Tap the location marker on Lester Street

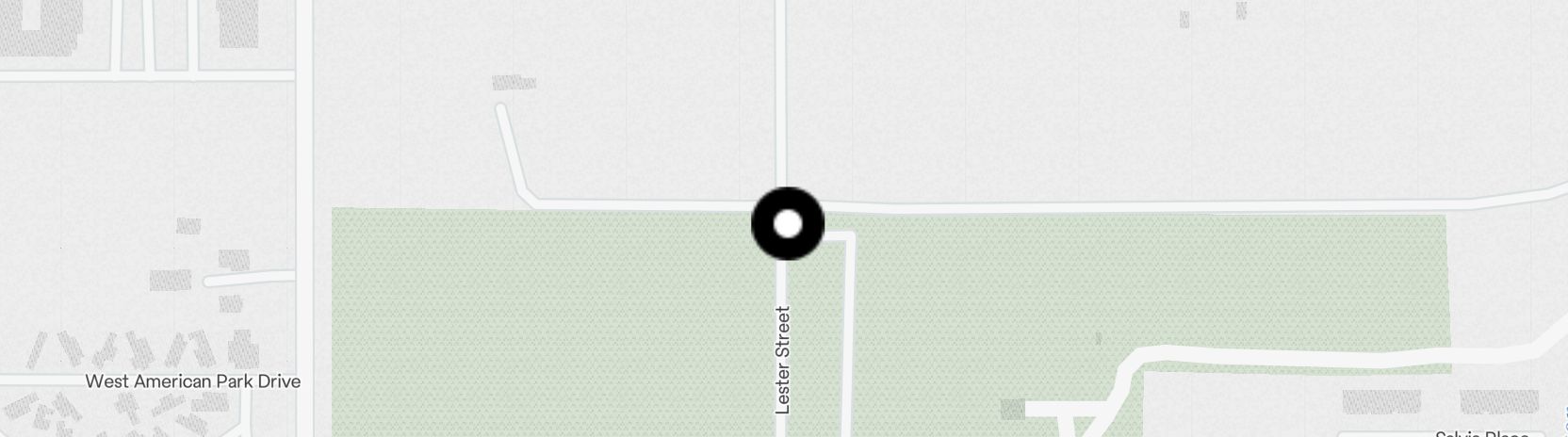(x=788, y=224)
